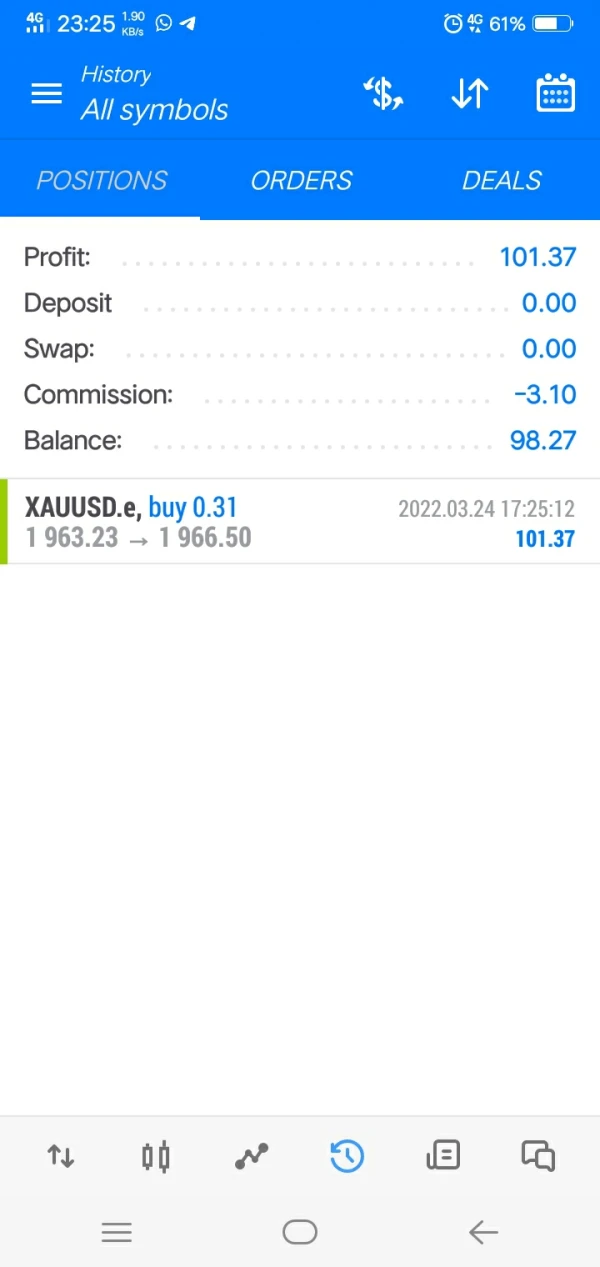Go back with the system back arrow
The width and height of the screenshot is (600, 1267).
[483, 1233]
